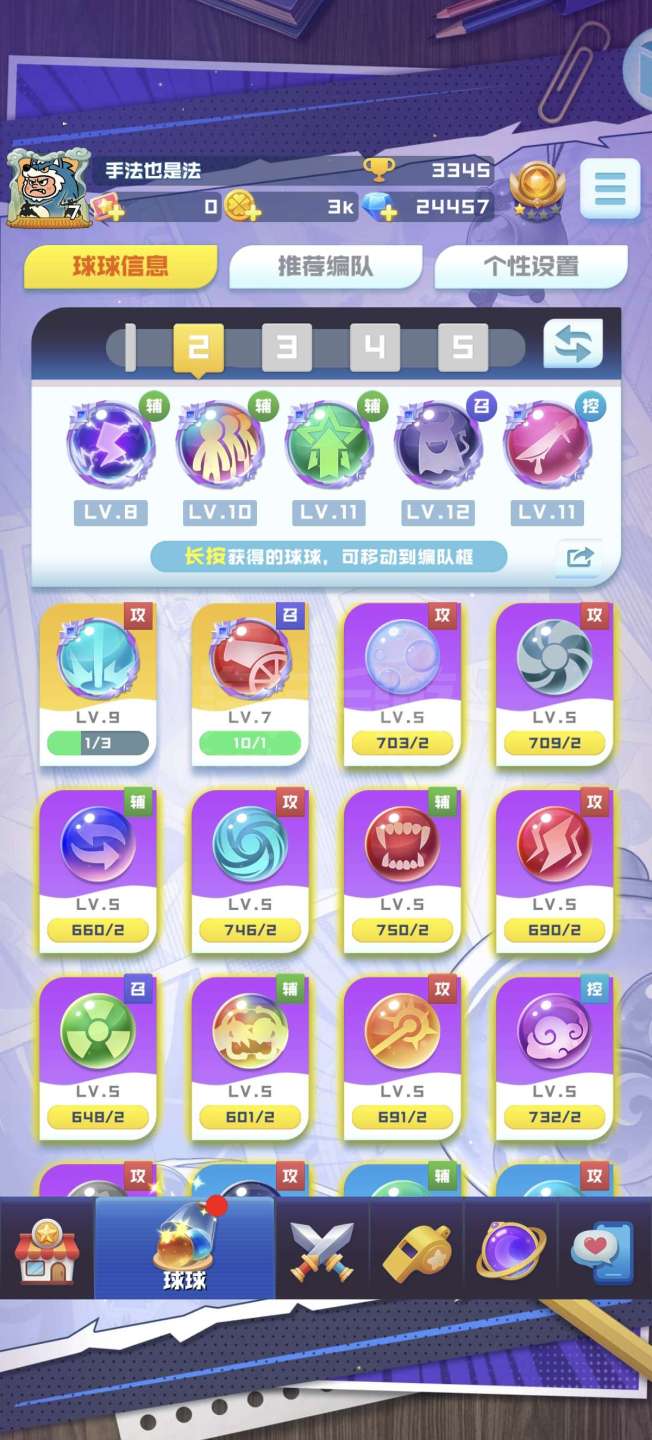The width and height of the screenshot is (652, 1440).
Task: Open the planet tab in the bottom bar
Action: 510,1249
